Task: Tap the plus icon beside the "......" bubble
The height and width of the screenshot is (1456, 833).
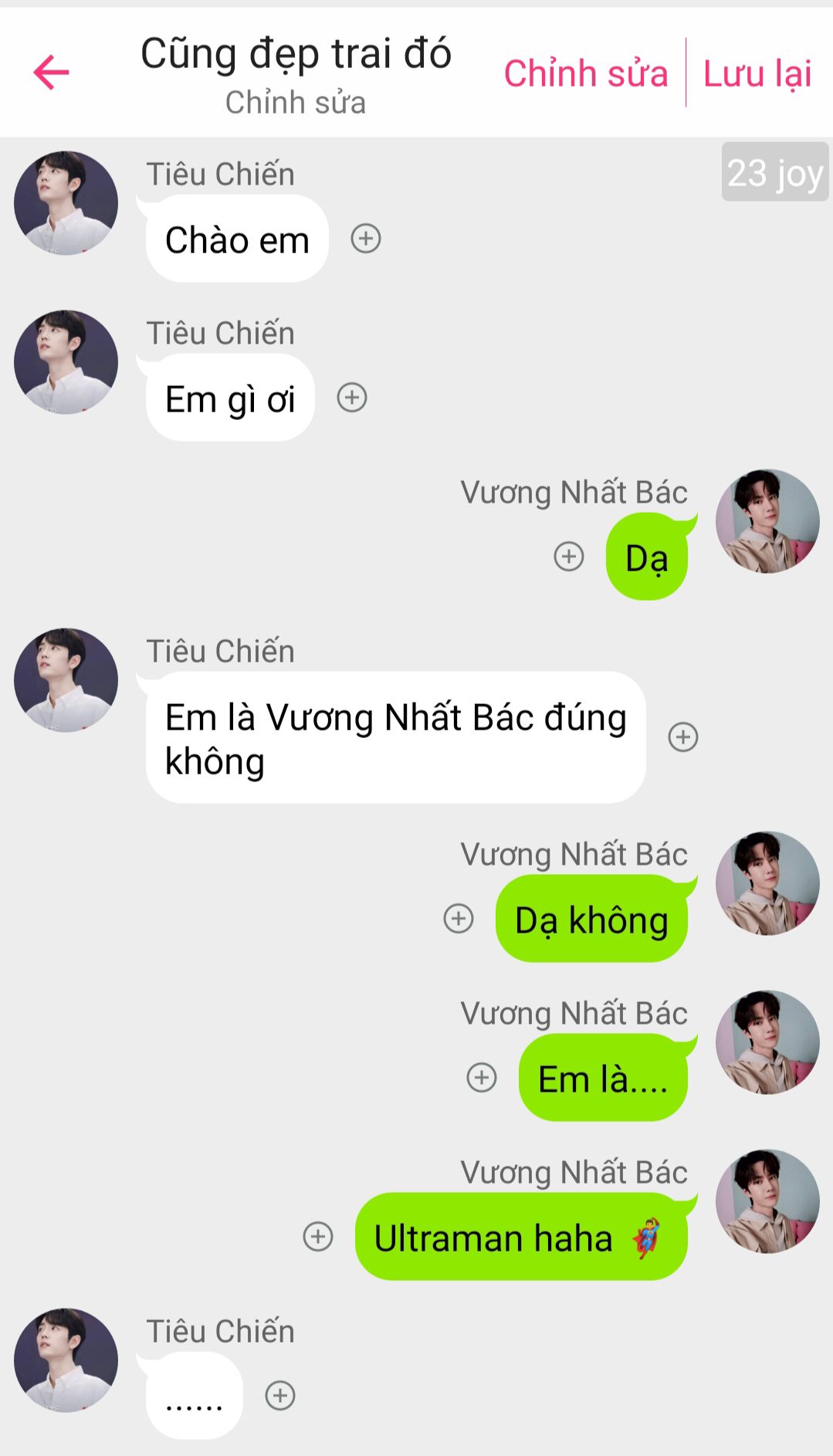Action: 280,1395
